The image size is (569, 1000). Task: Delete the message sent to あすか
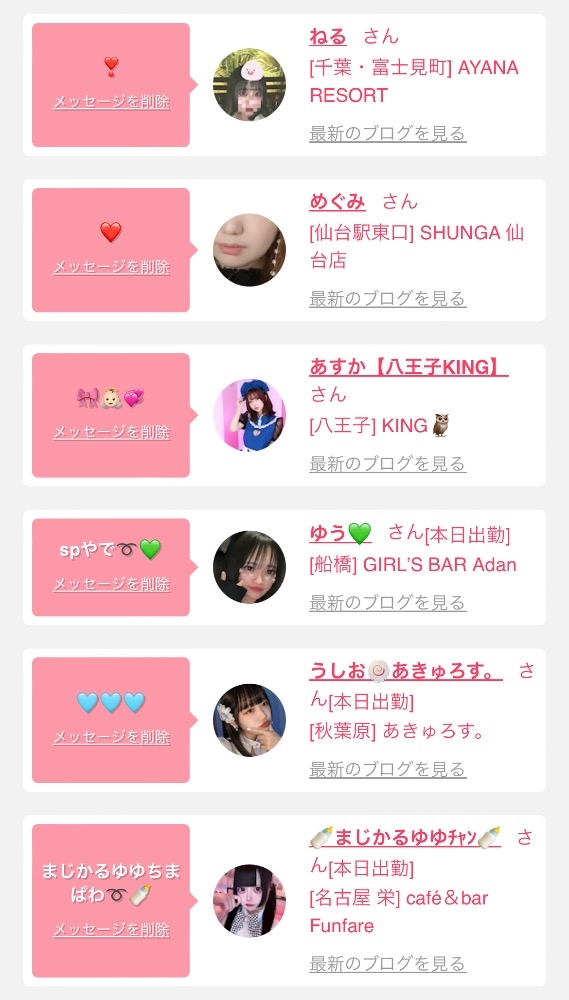click(111, 432)
